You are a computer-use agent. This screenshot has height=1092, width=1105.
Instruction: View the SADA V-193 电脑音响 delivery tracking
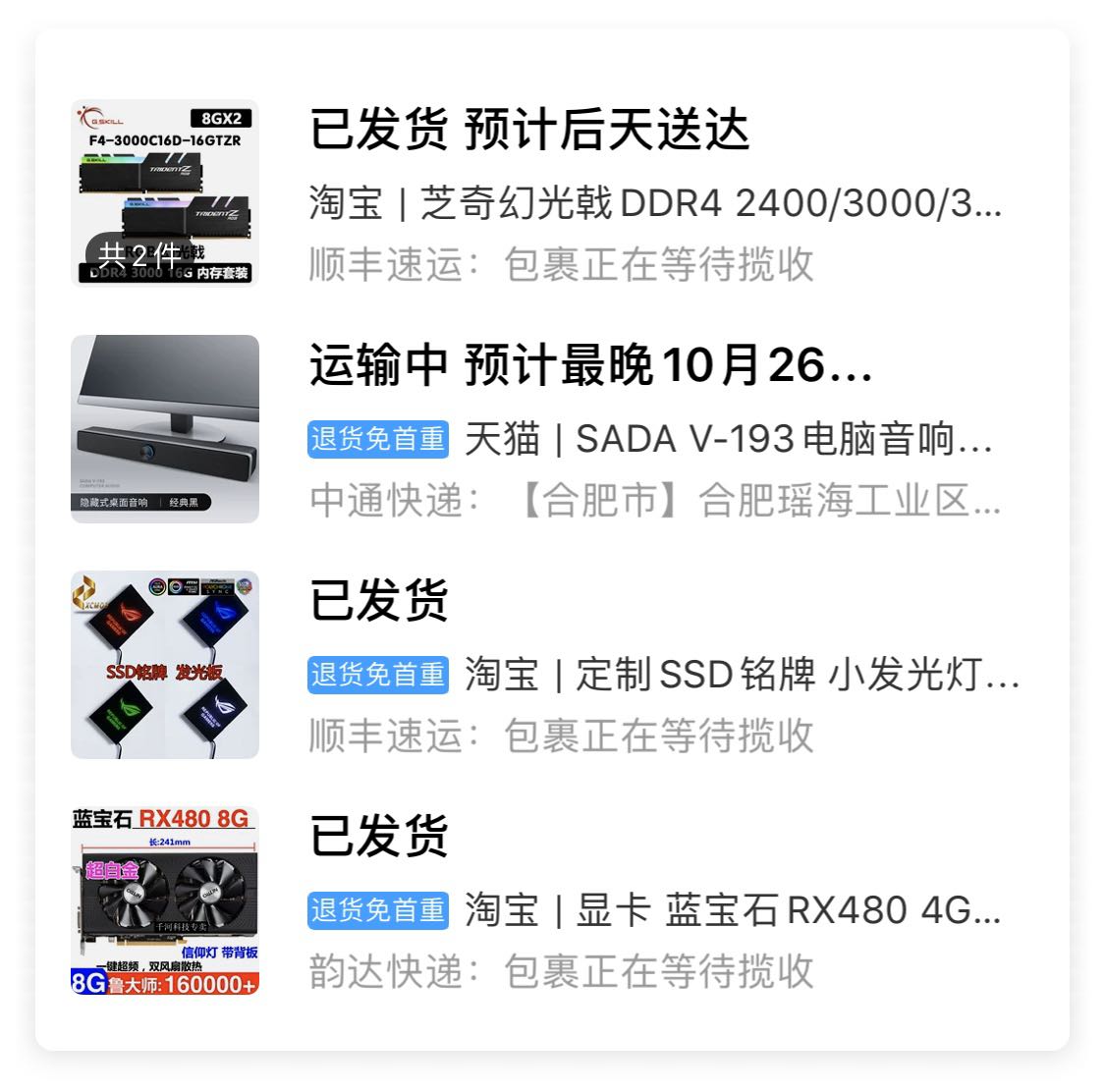[727, 439]
